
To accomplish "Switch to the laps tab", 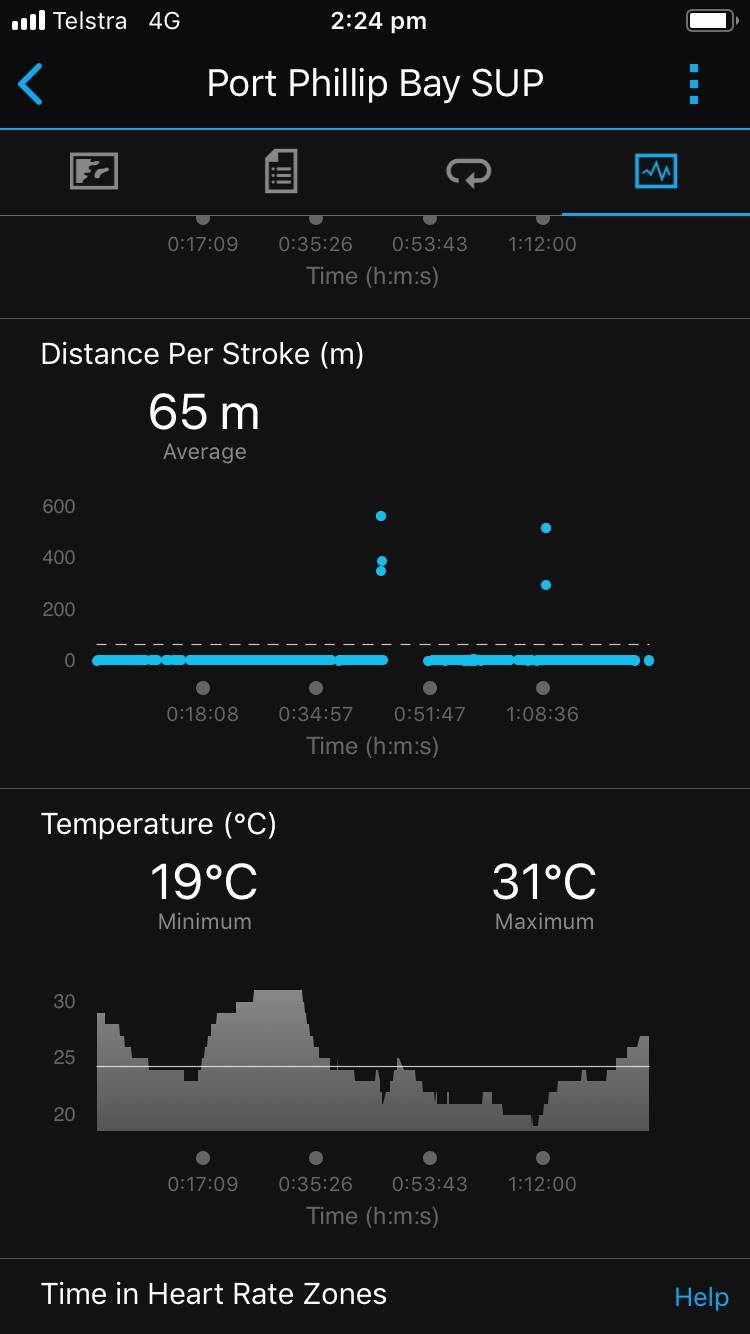I will pos(468,172).
